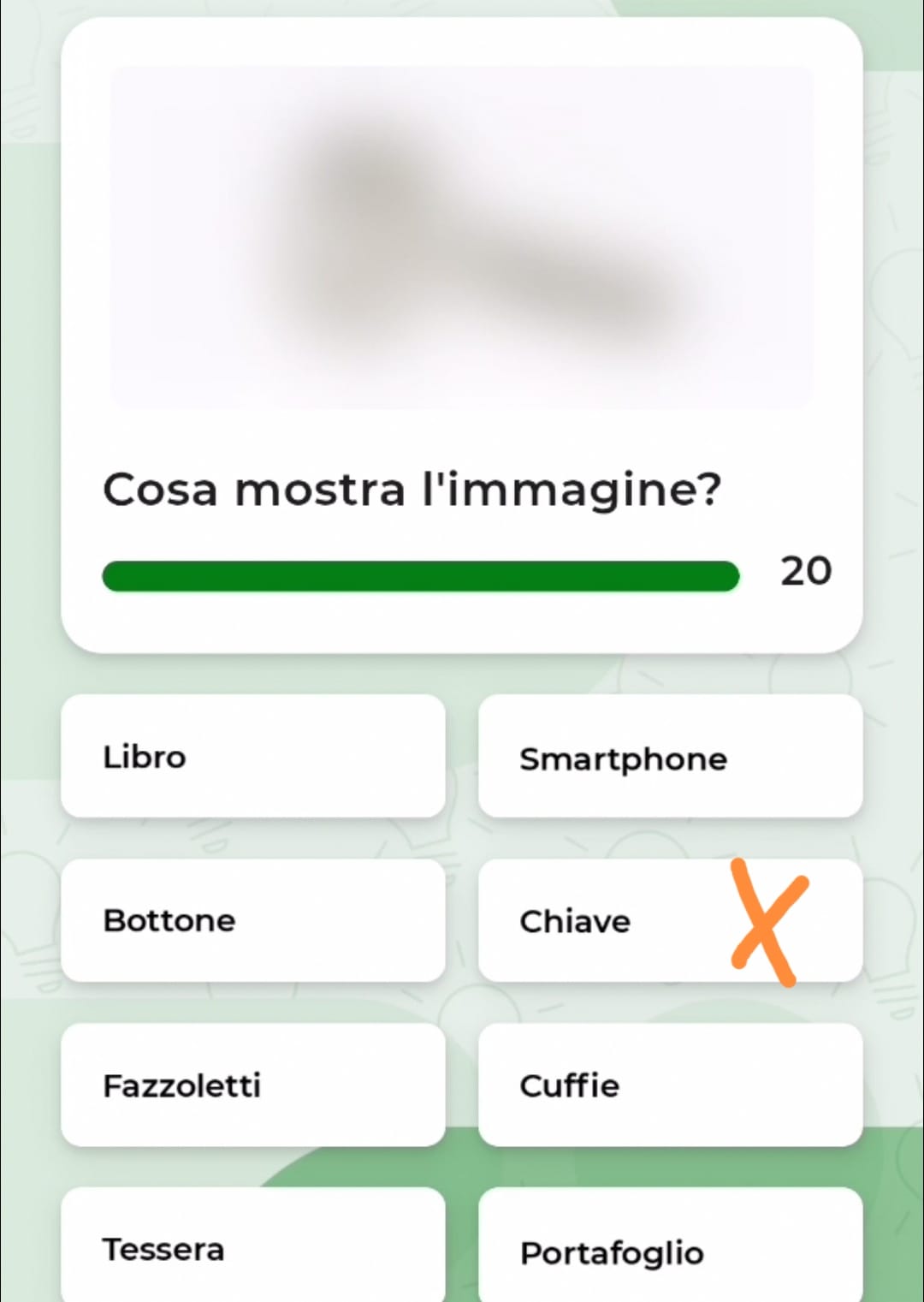Select Cuffie as your guess
Viewport: 924px width, 1302px height.
tap(670, 1085)
